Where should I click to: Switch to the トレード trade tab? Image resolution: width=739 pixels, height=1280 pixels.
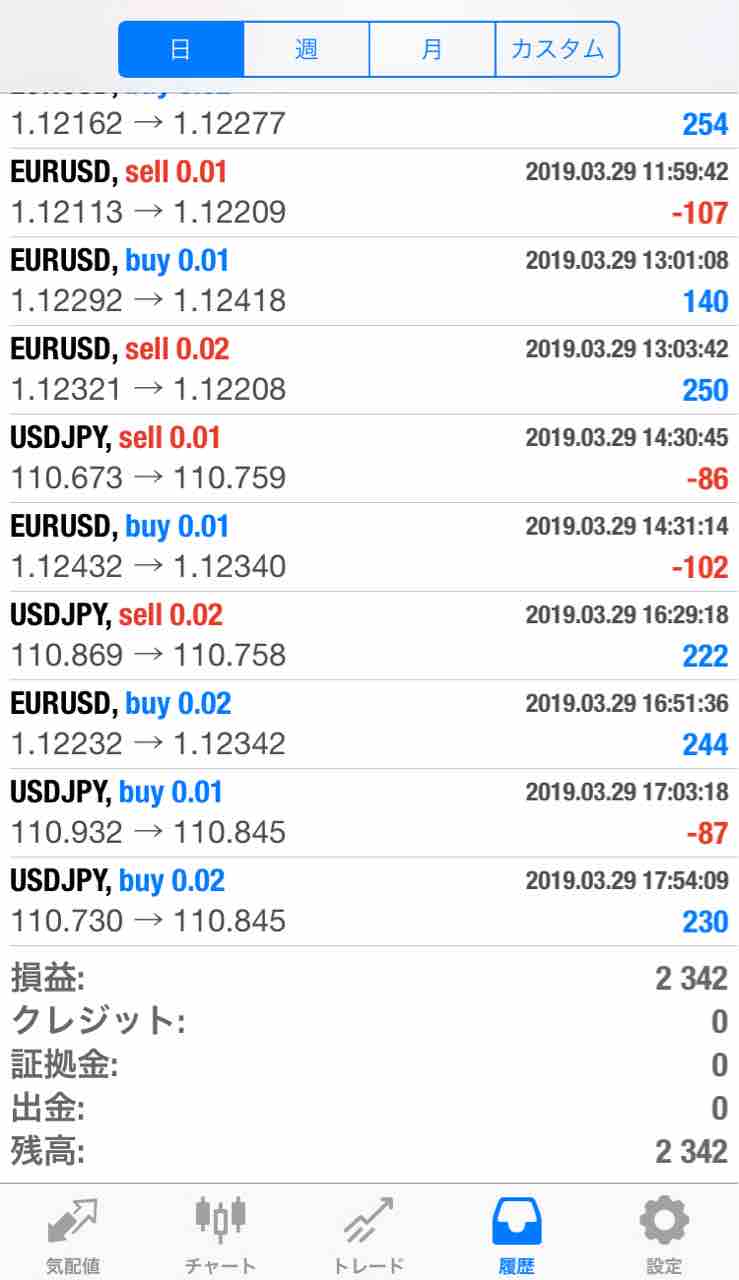coord(368,1234)
